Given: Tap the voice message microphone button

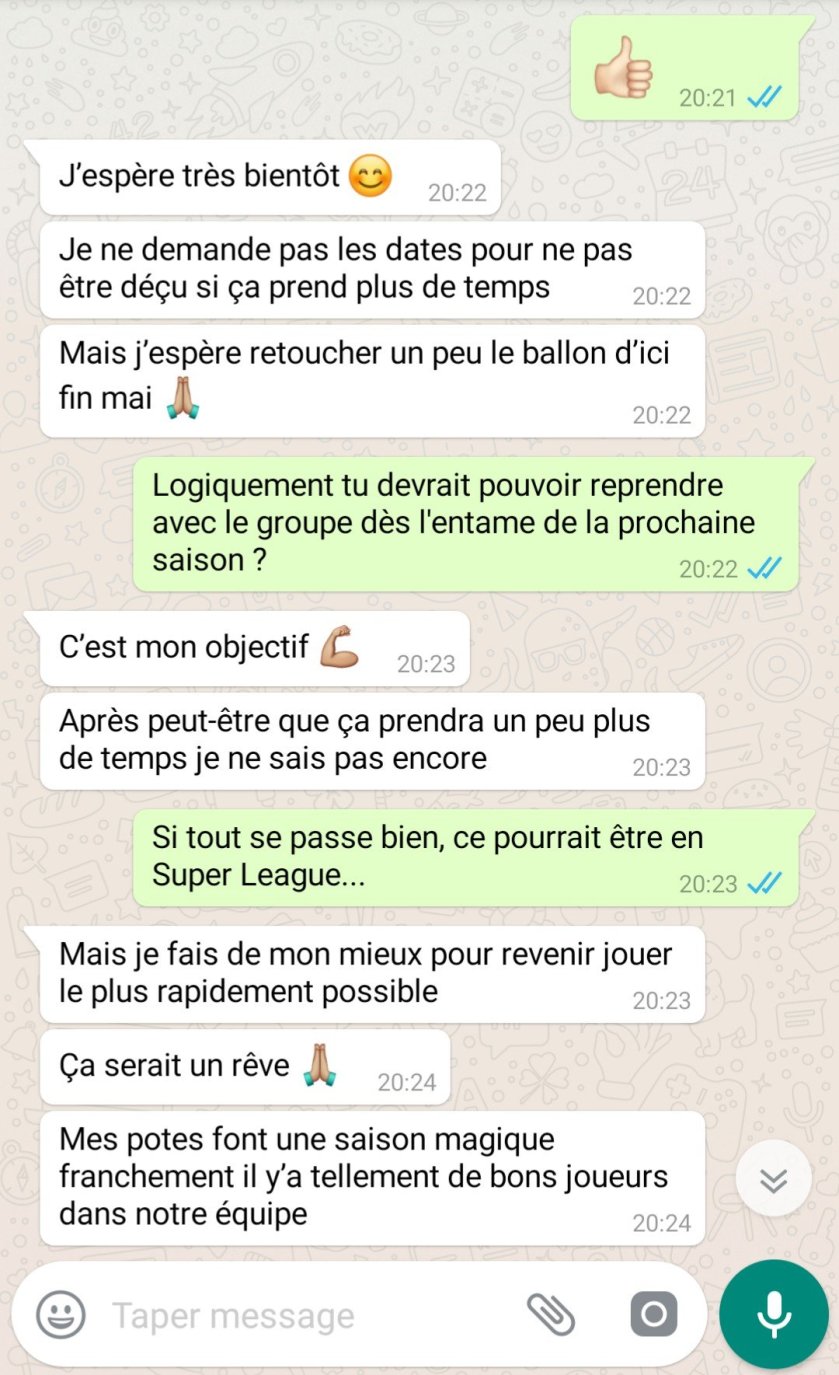Looking at the screenshot, I should [773, 1314].
